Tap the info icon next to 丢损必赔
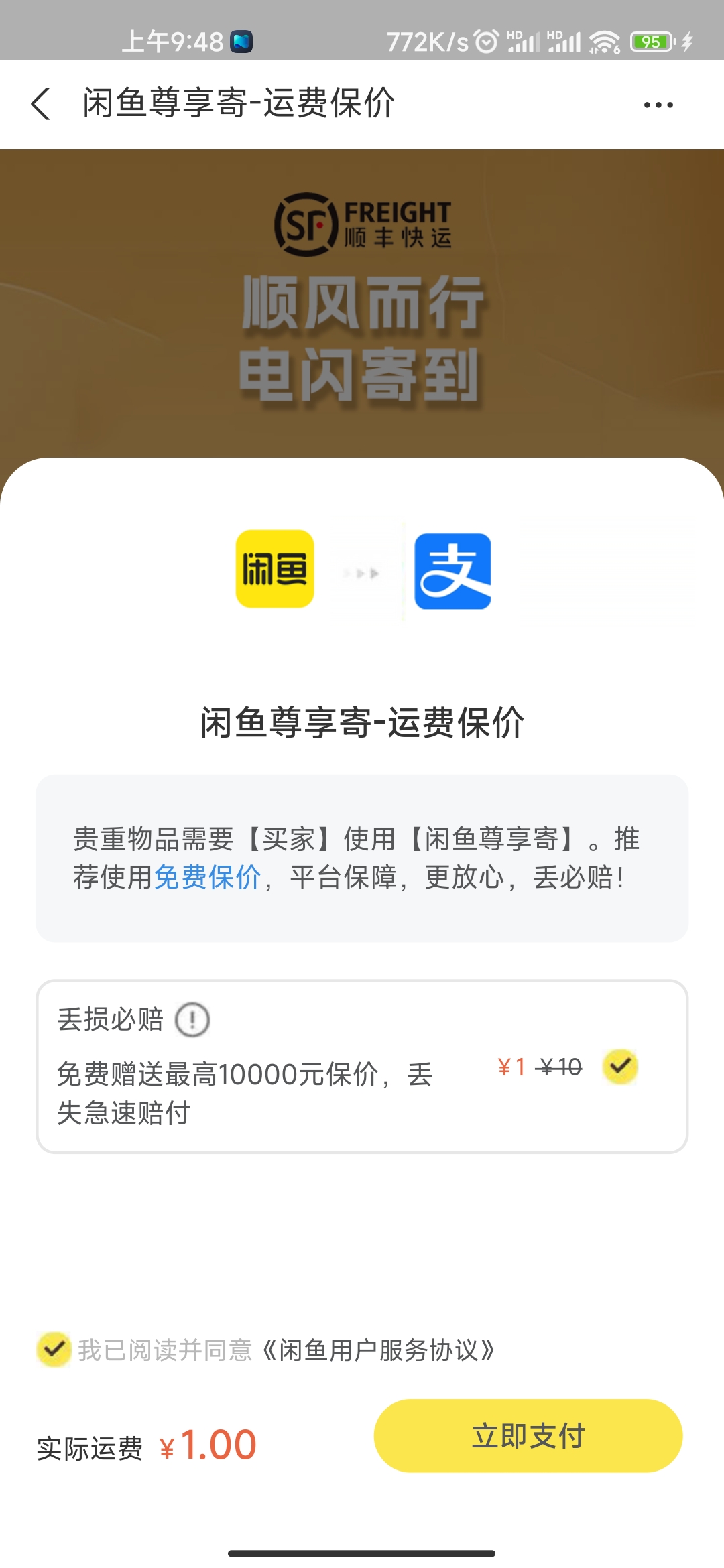Image resolution: width=724 pixels, height=1568 pixels. click(192, 1020)
